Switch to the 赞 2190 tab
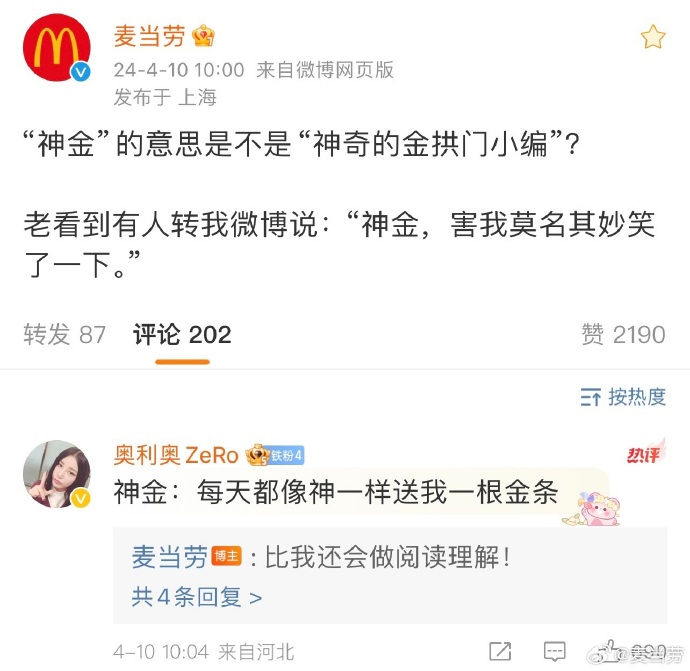 (622, 334)
